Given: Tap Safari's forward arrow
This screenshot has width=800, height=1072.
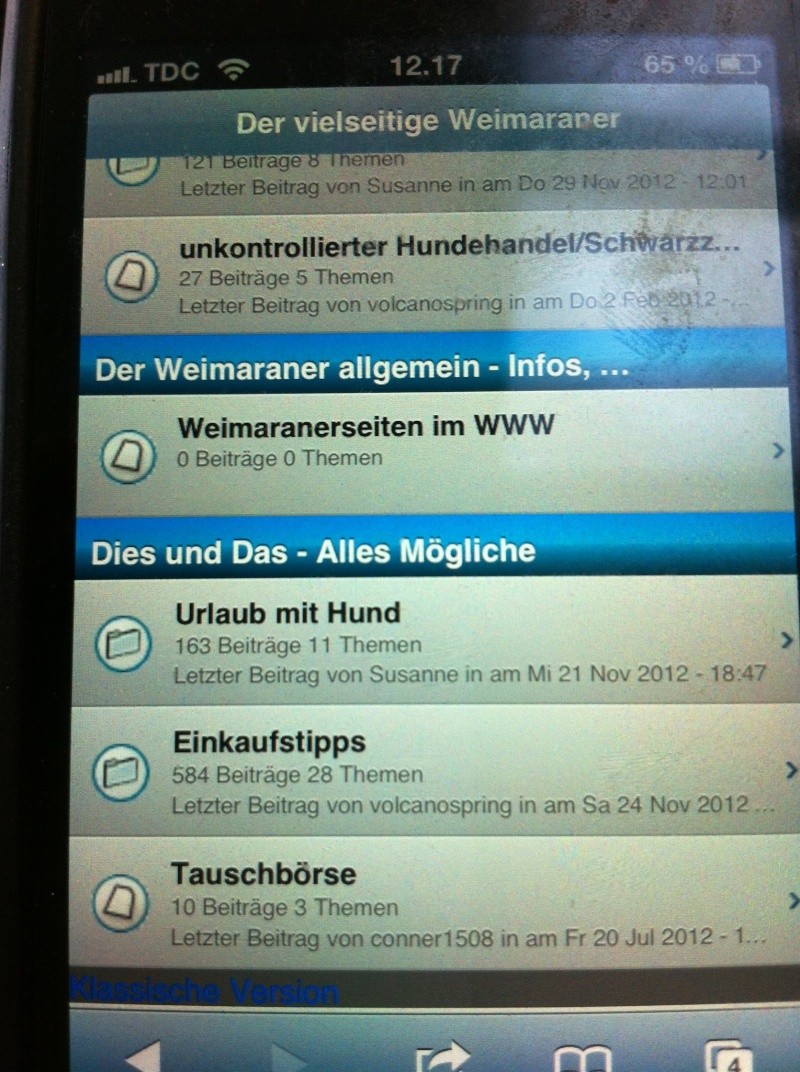Looking at the screenshot, I should [x=289, y=1056].
